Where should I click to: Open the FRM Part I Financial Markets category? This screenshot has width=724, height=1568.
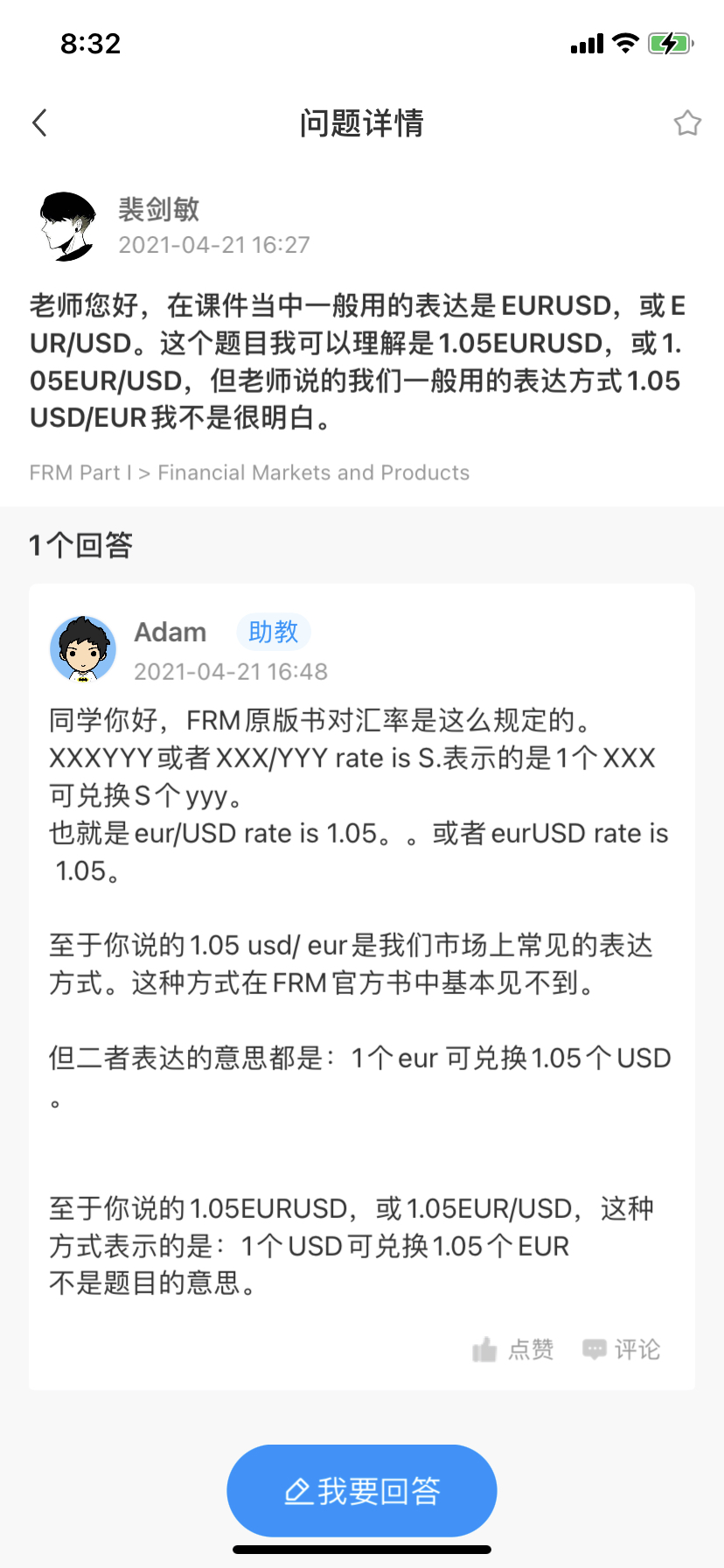click(x=249, y=472)
